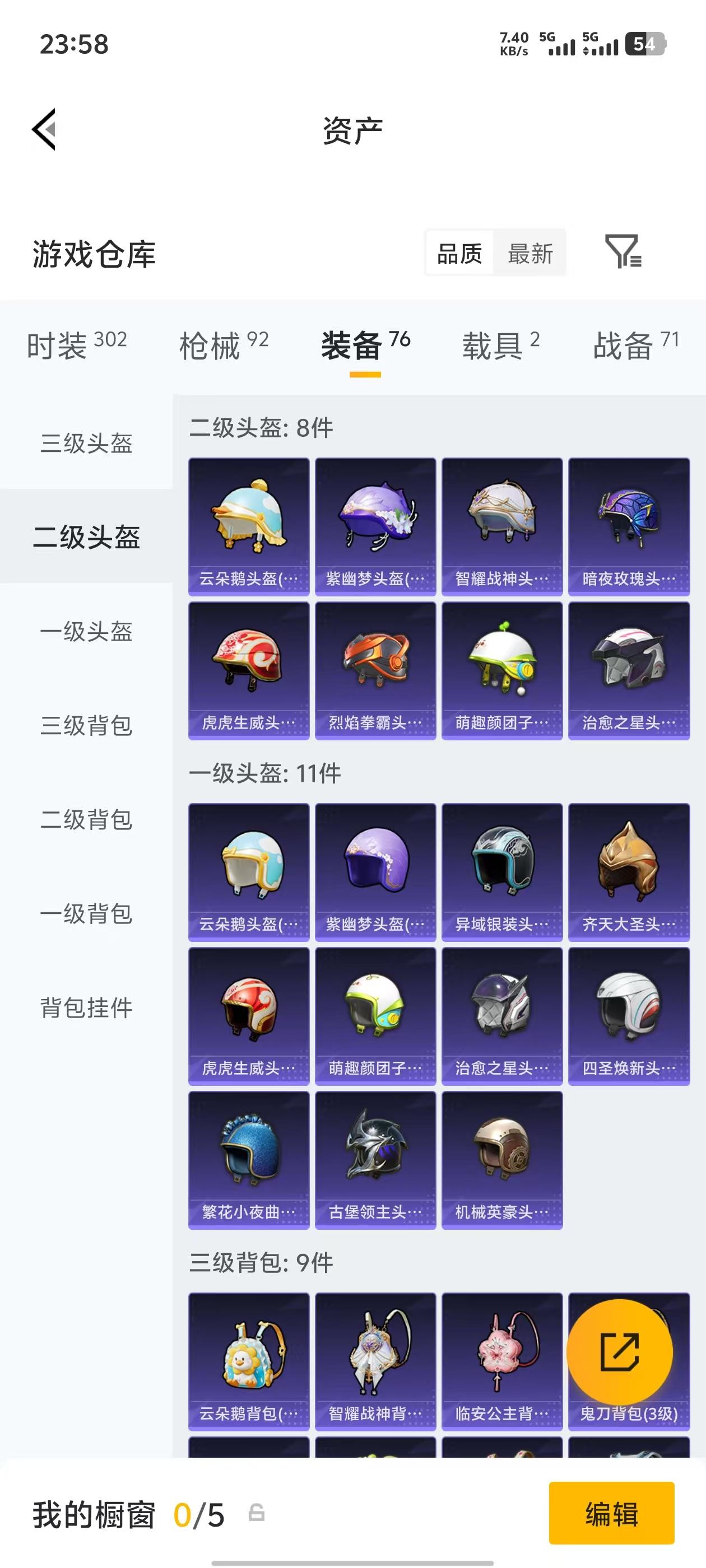Switch sorting to 最新
706x1568 pixels.
[x=530, y=254]
